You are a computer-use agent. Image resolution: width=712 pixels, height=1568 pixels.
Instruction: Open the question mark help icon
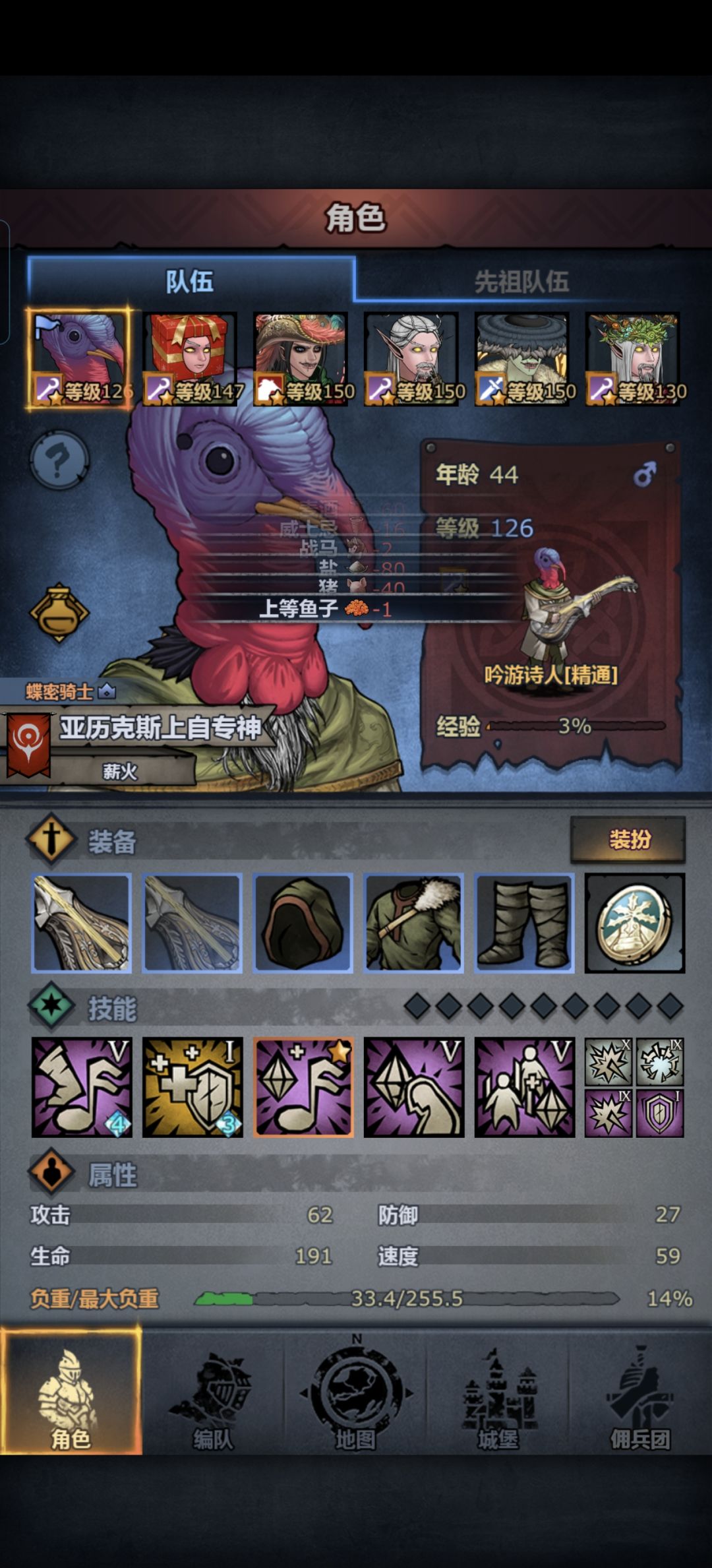[59, 460]
